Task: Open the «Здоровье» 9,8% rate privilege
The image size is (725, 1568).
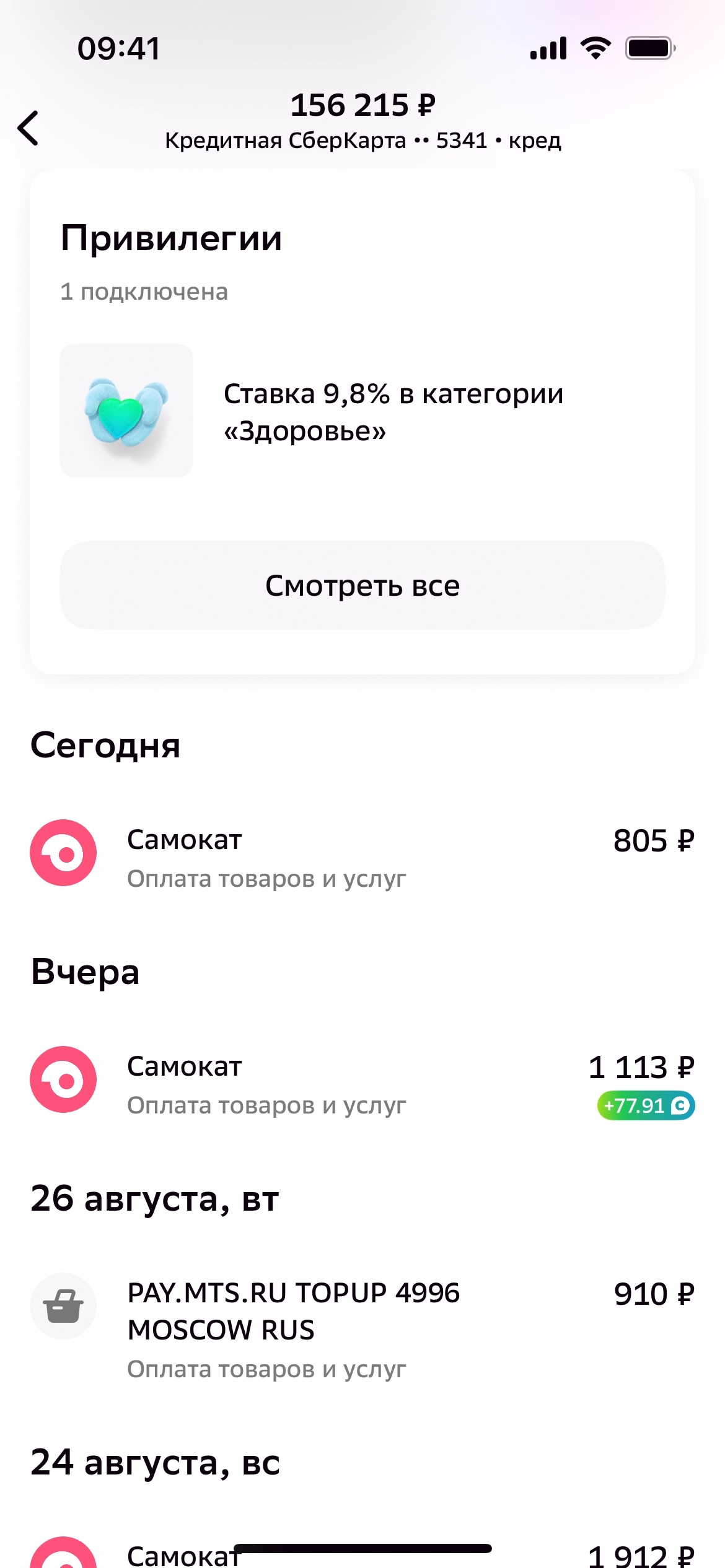Action: point(362,411)
